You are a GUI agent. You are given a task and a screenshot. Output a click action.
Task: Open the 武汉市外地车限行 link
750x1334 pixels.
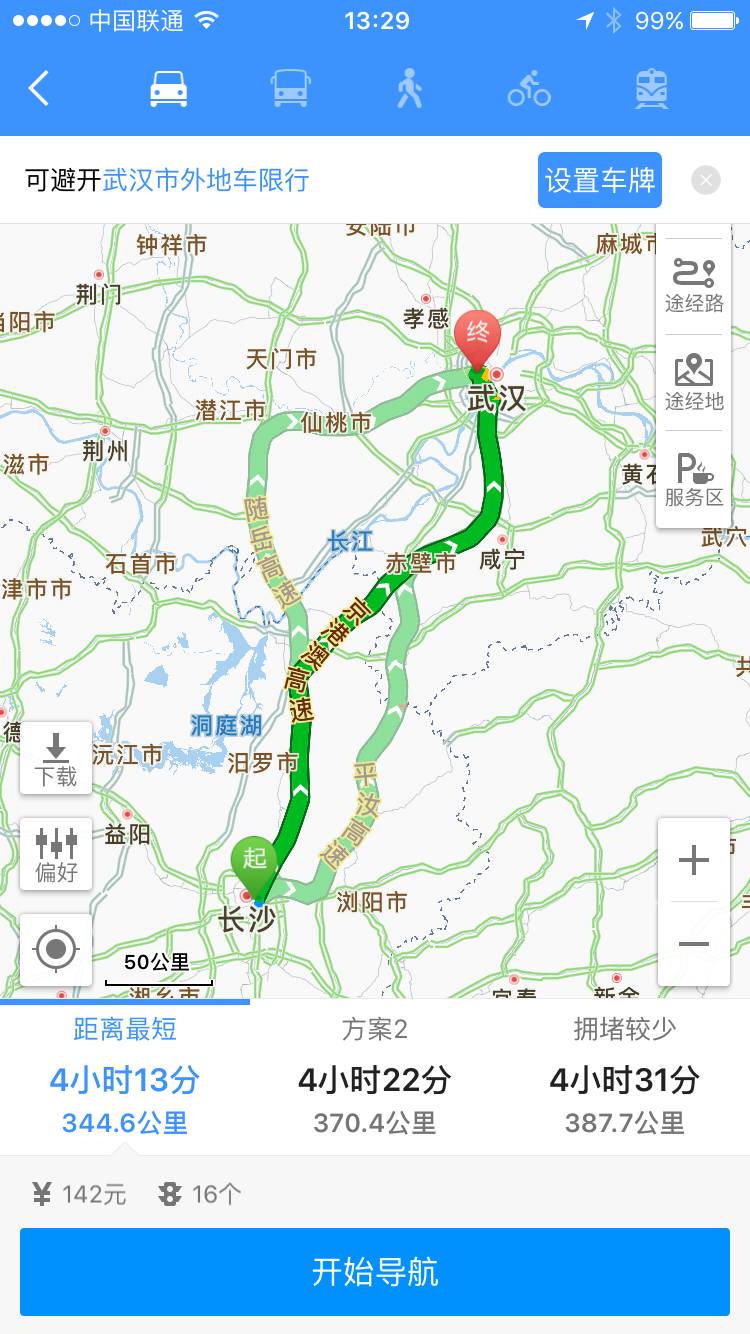[206, 180]
